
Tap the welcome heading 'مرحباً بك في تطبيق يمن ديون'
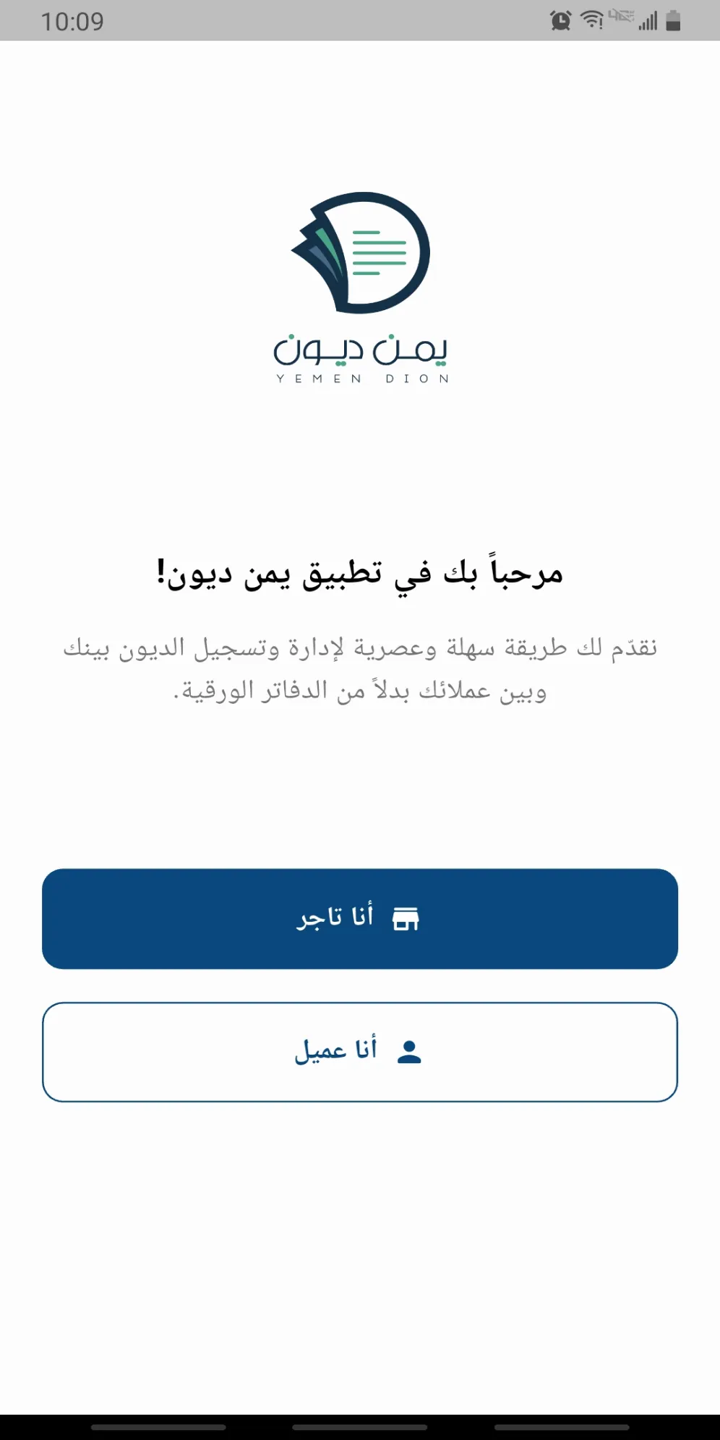coord(360,573)
